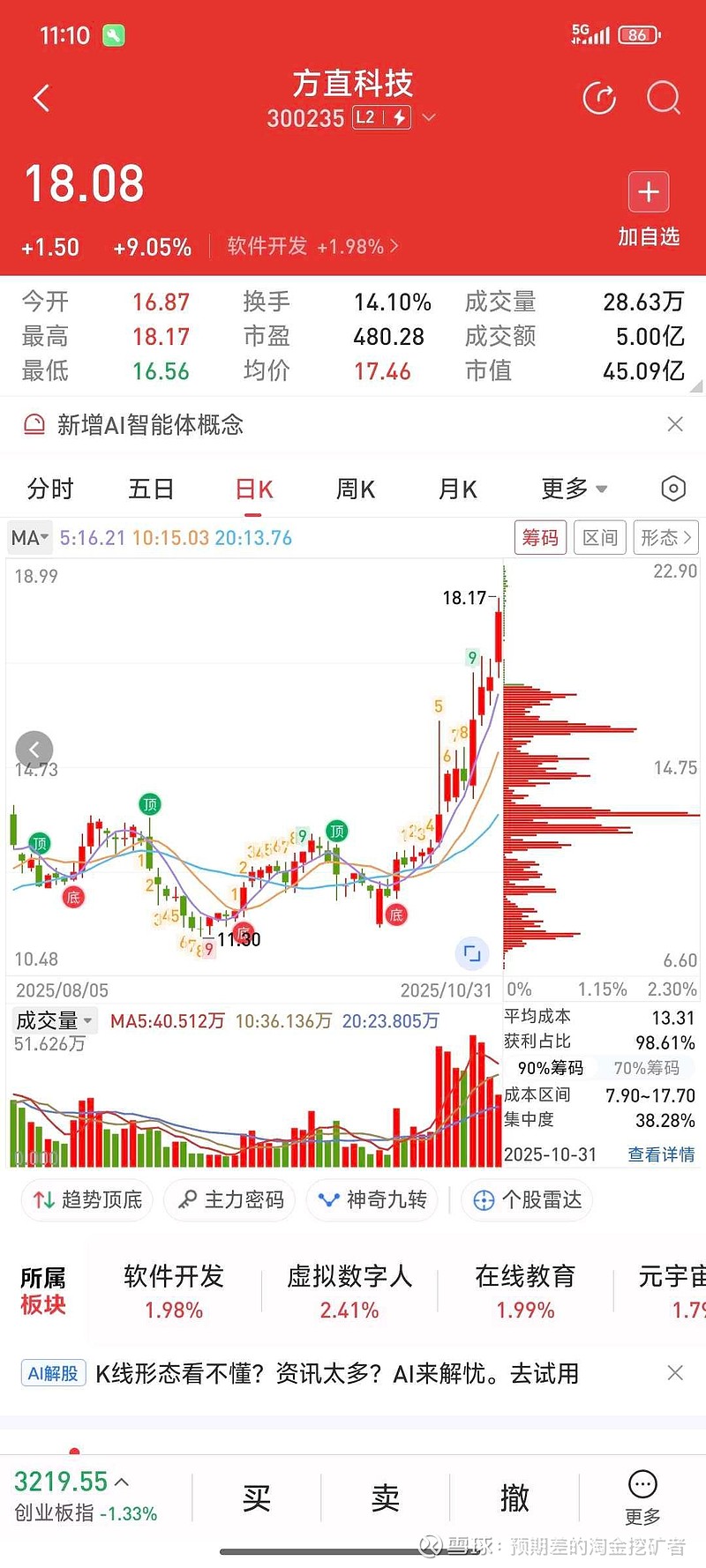Tap the refresh icon in header
The height and width of the screenshot is (1568, 706).
599,98
